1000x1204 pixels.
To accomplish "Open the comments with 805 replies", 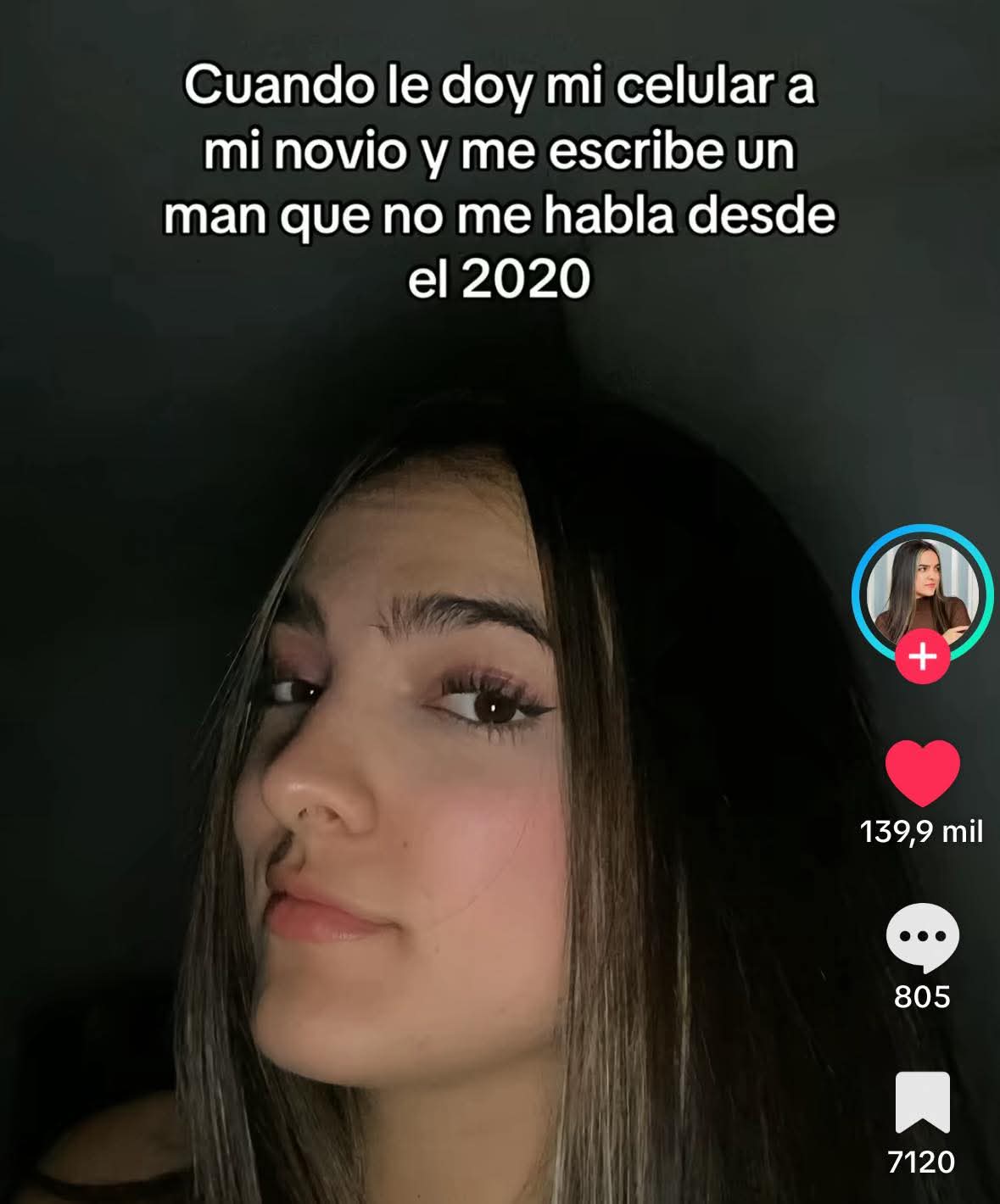I will (922, 937).
